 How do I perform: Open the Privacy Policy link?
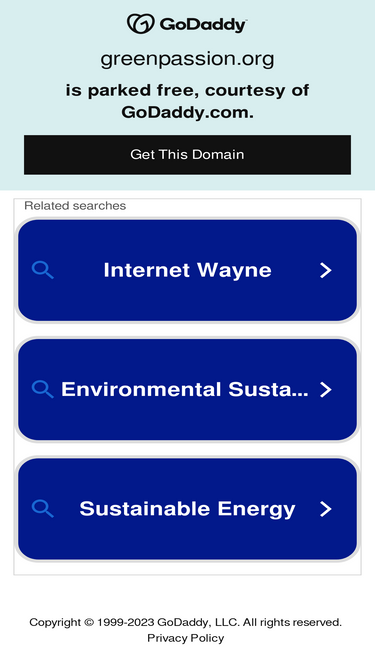coord(186,638)
